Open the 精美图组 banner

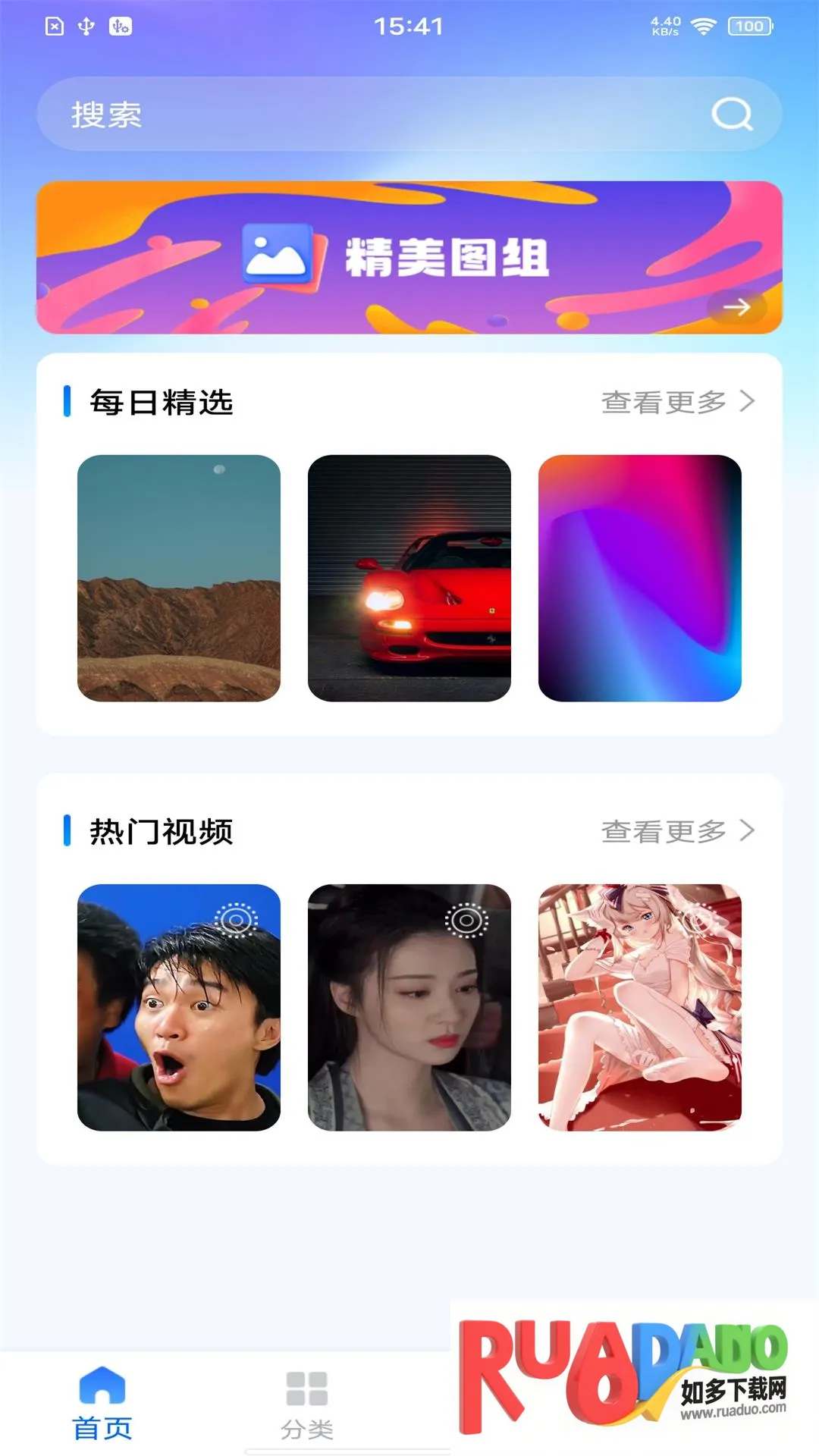pos(409,258)
